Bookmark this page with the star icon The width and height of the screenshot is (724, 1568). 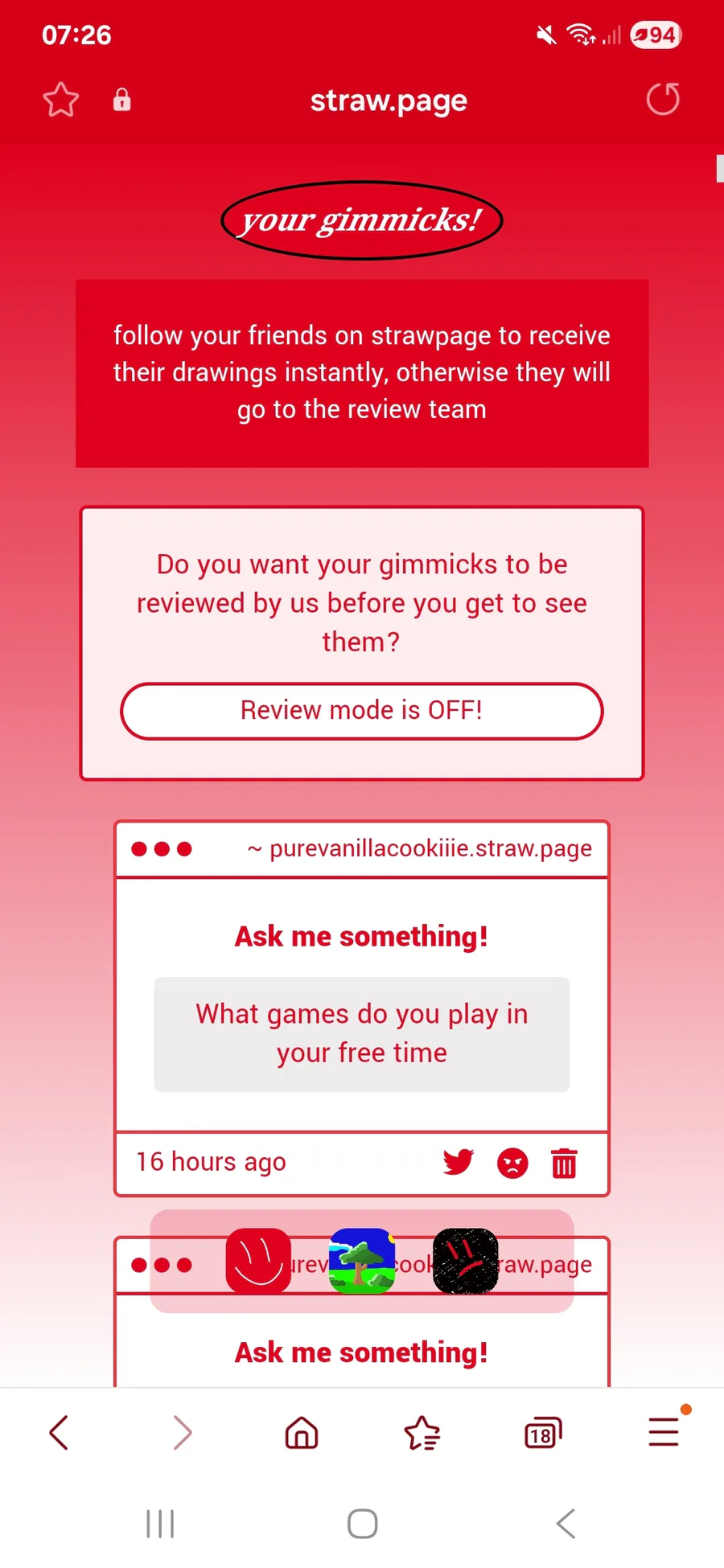tap(60, 100)
